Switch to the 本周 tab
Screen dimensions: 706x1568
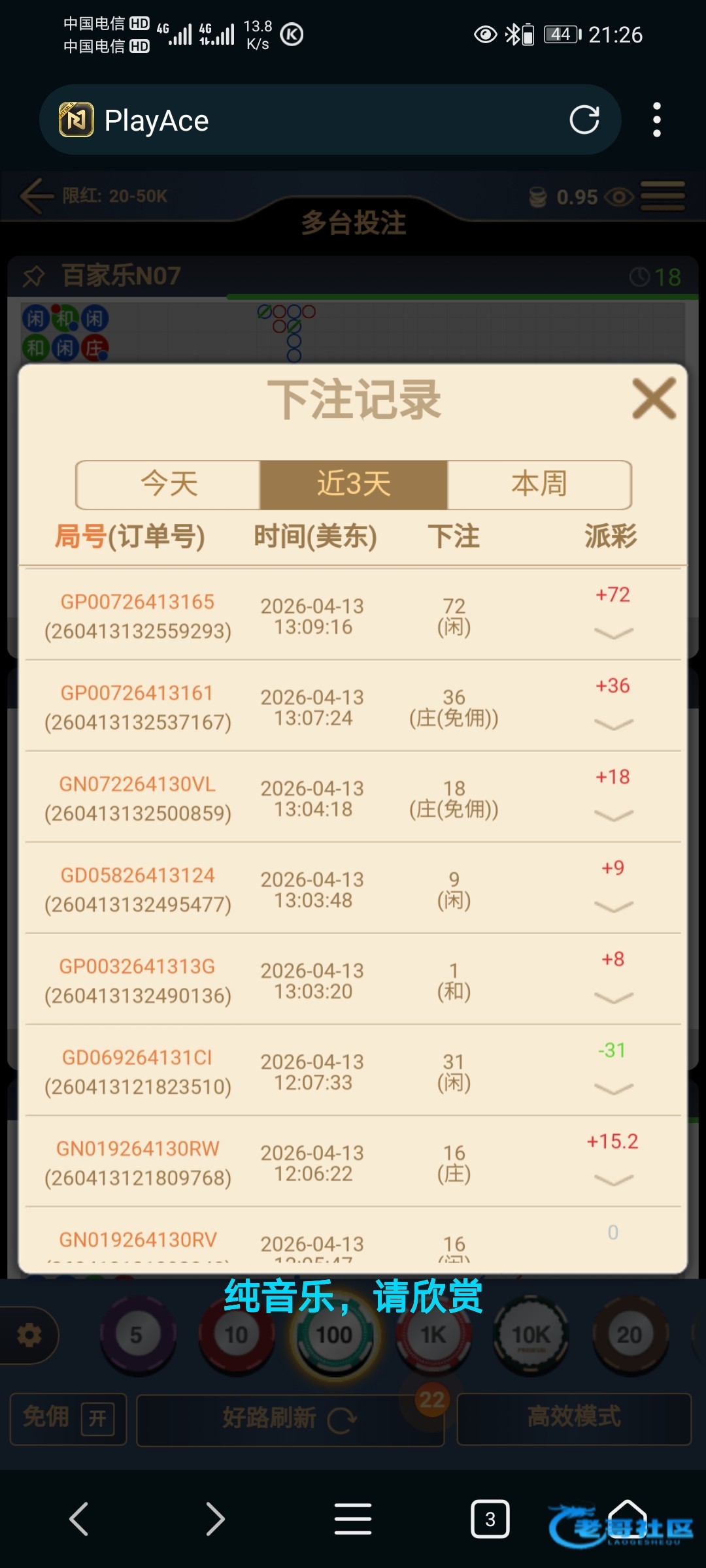[539, 485]
